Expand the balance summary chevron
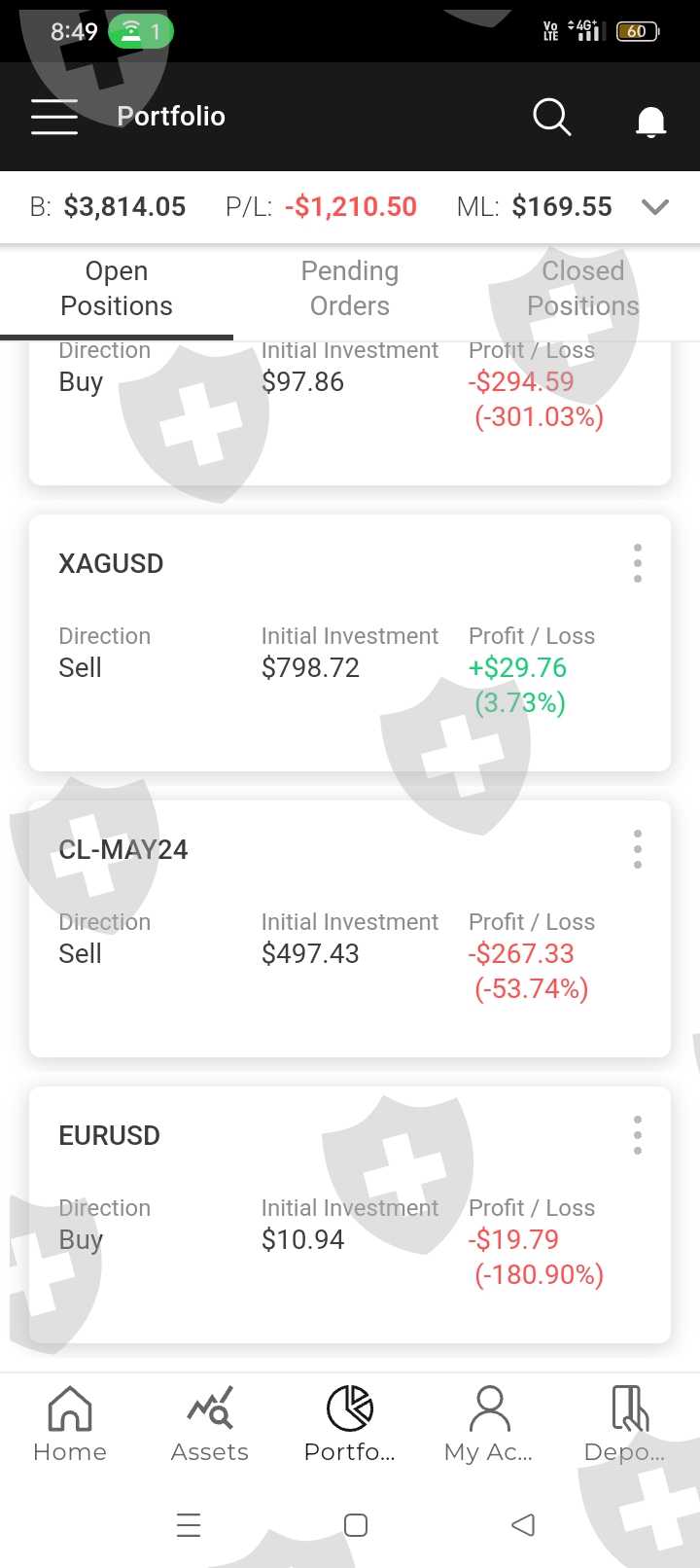The height and width of the screenshot is (1568, 700). 656,206
